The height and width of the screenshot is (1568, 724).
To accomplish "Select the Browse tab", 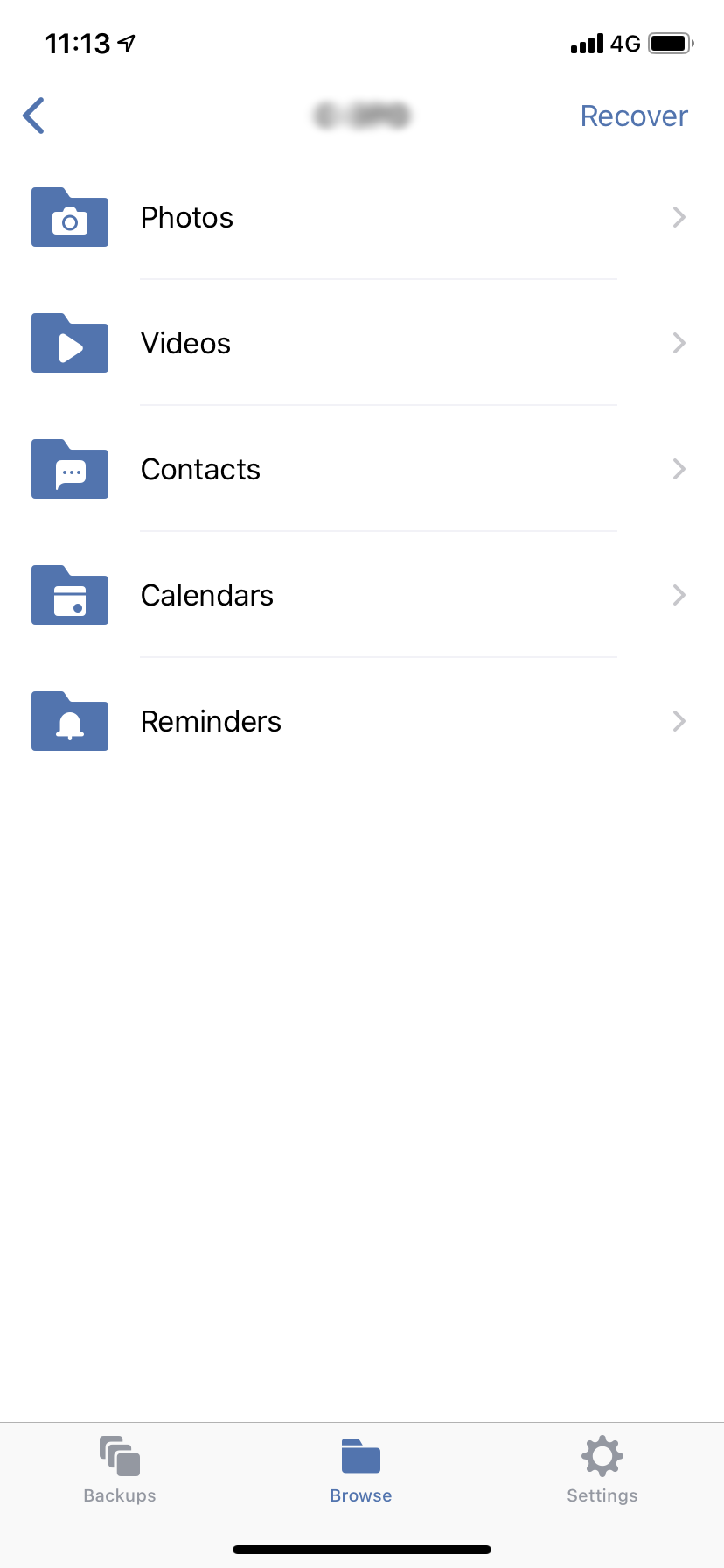I will tap(361, 1470).
